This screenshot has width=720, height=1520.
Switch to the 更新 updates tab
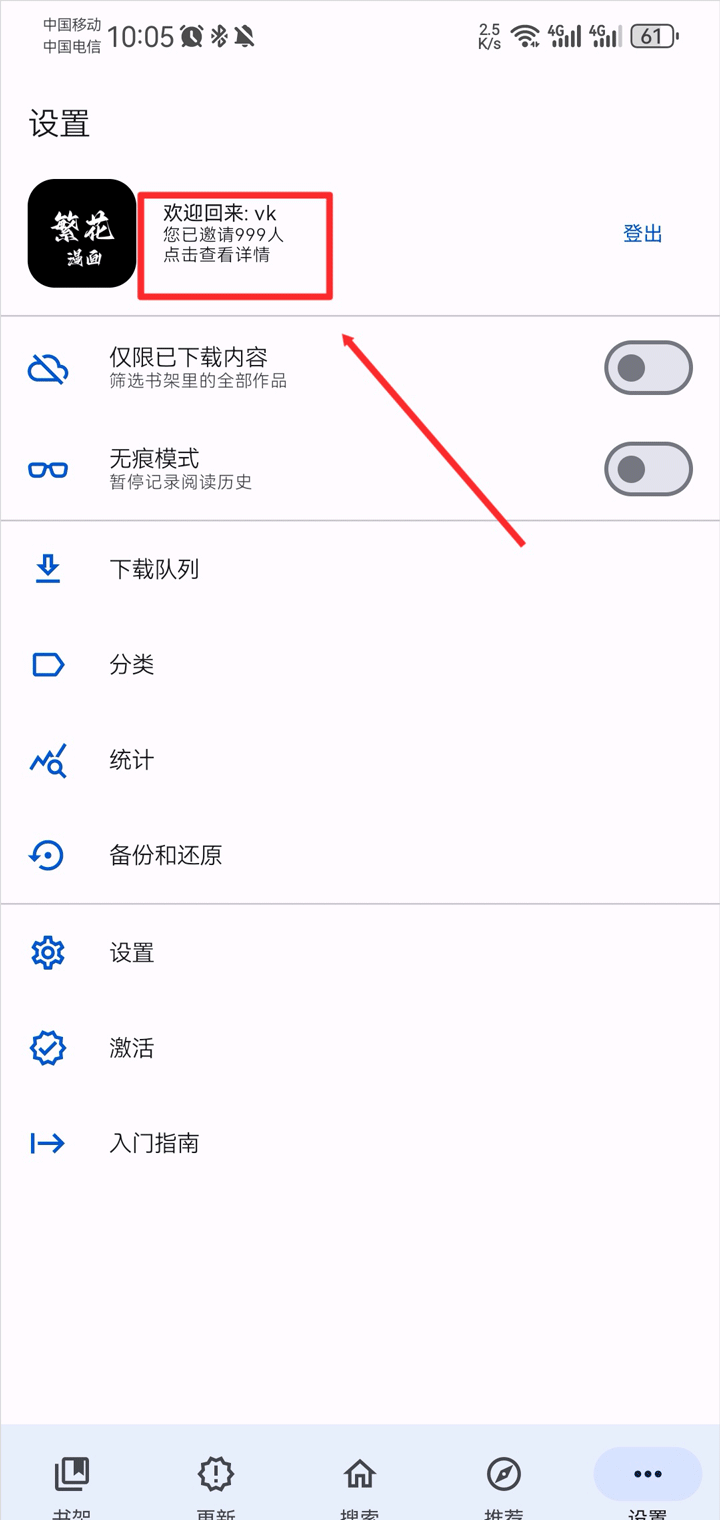tap(216, 1480)
